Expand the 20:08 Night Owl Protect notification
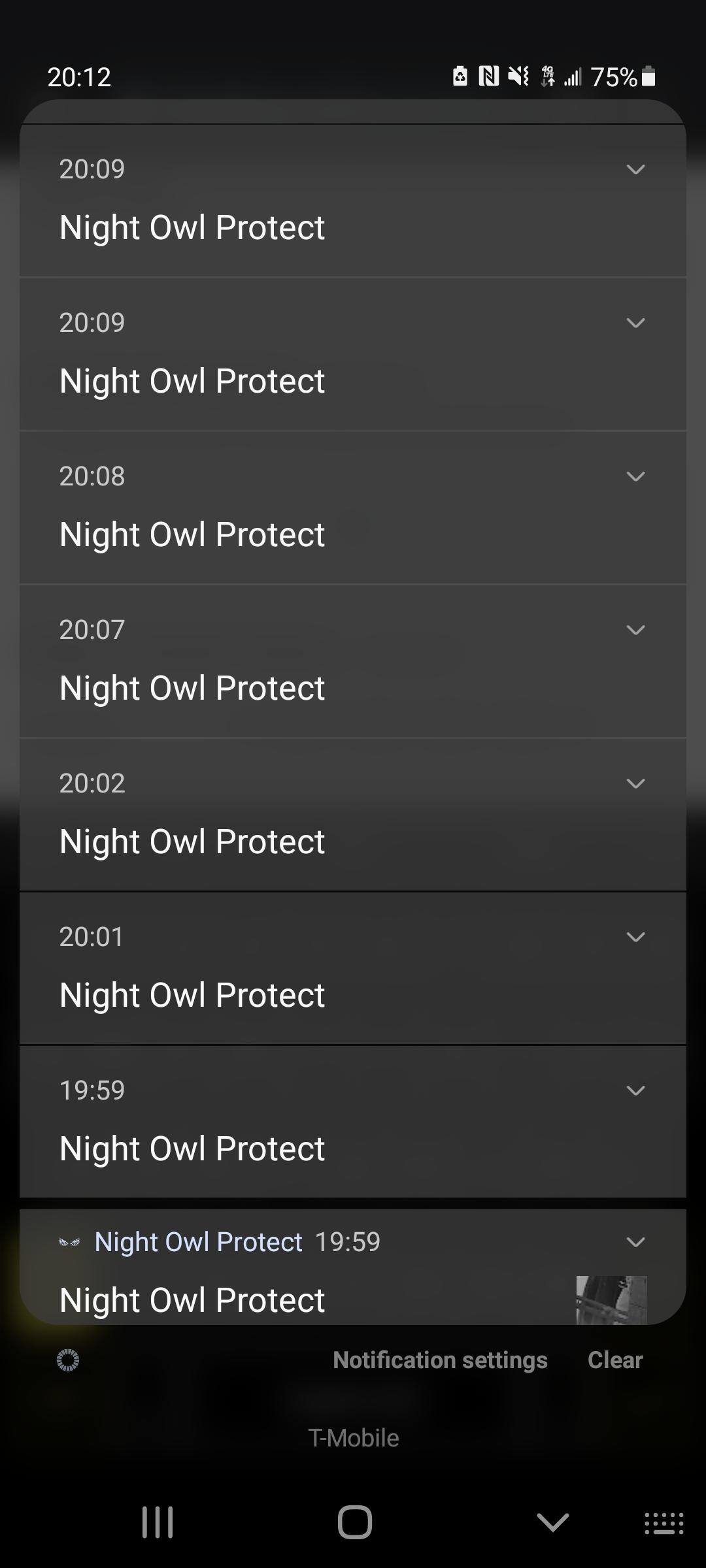 tap(635, 476)
